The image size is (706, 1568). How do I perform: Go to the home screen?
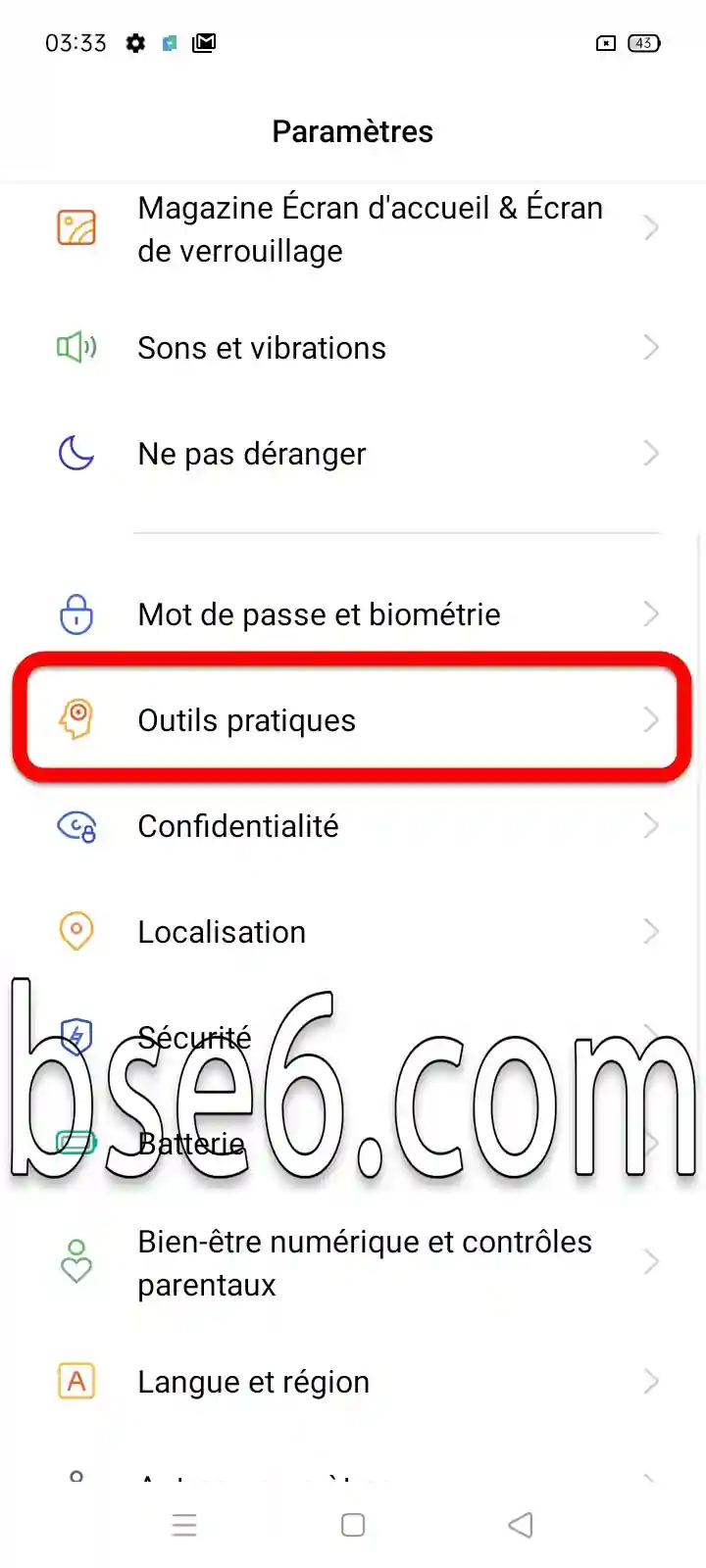pyautogui.click(x=353, y=1525)
